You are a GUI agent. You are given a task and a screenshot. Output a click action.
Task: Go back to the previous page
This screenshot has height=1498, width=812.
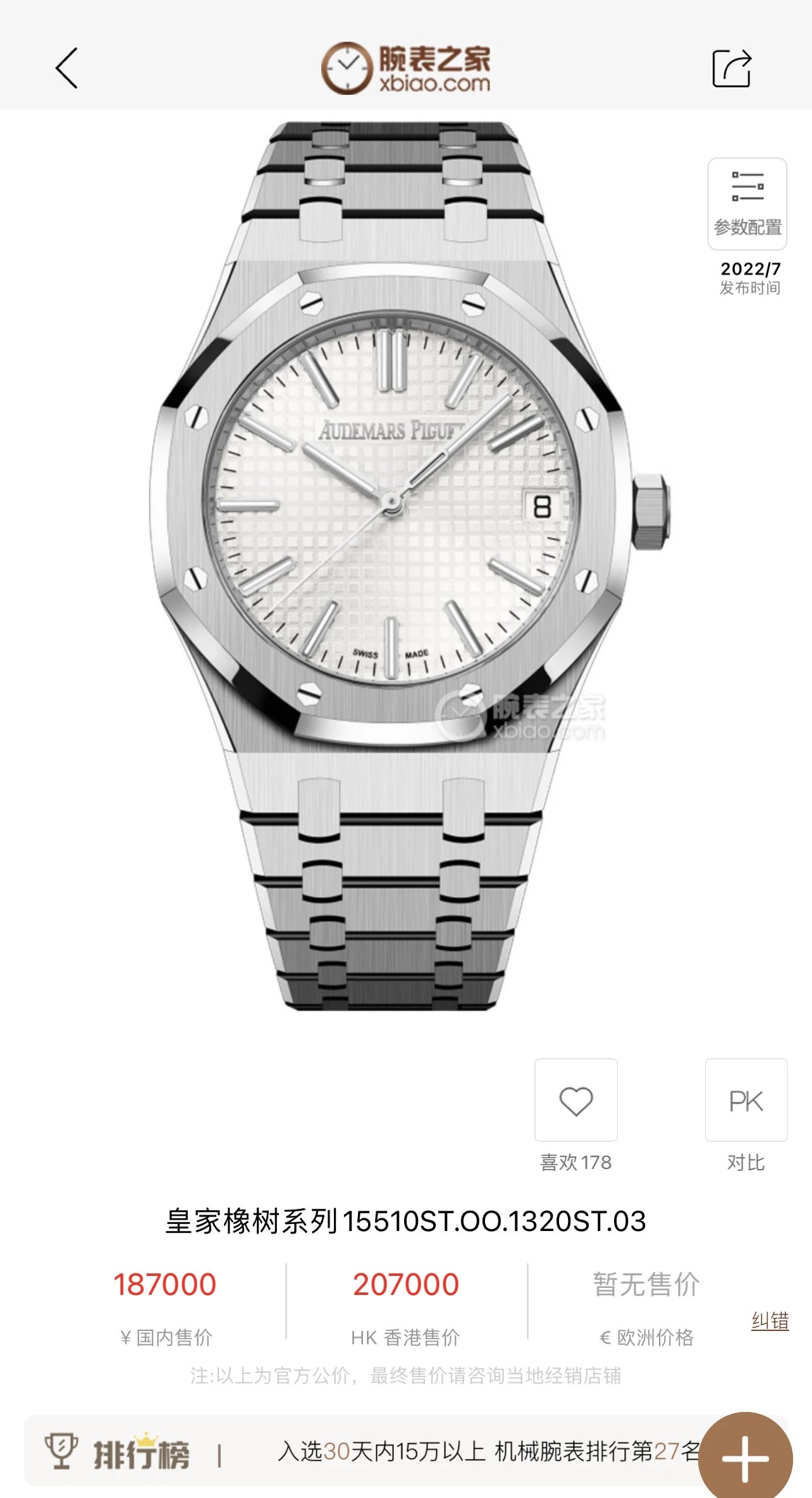(67, 68)
